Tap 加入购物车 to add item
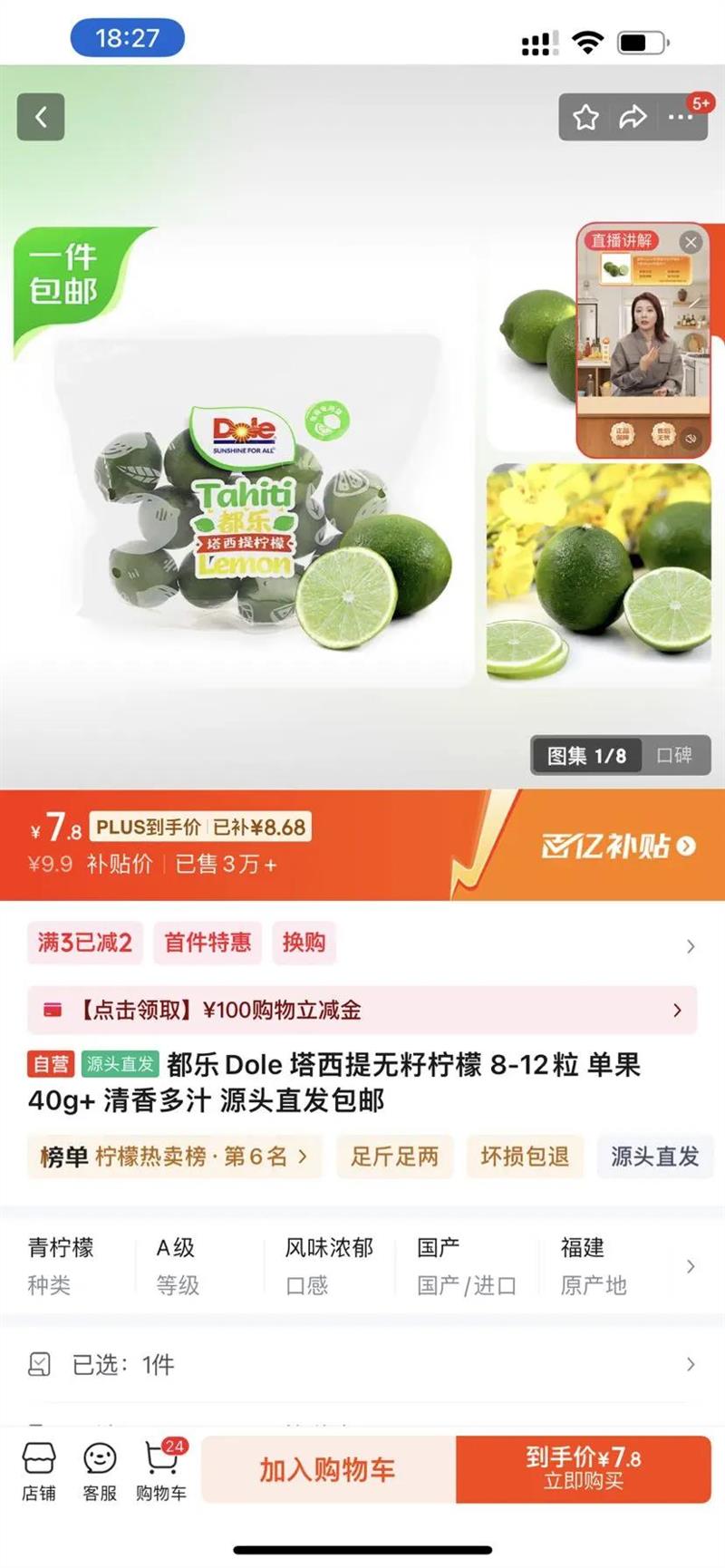725x1568 pixels. point(327,1469)
